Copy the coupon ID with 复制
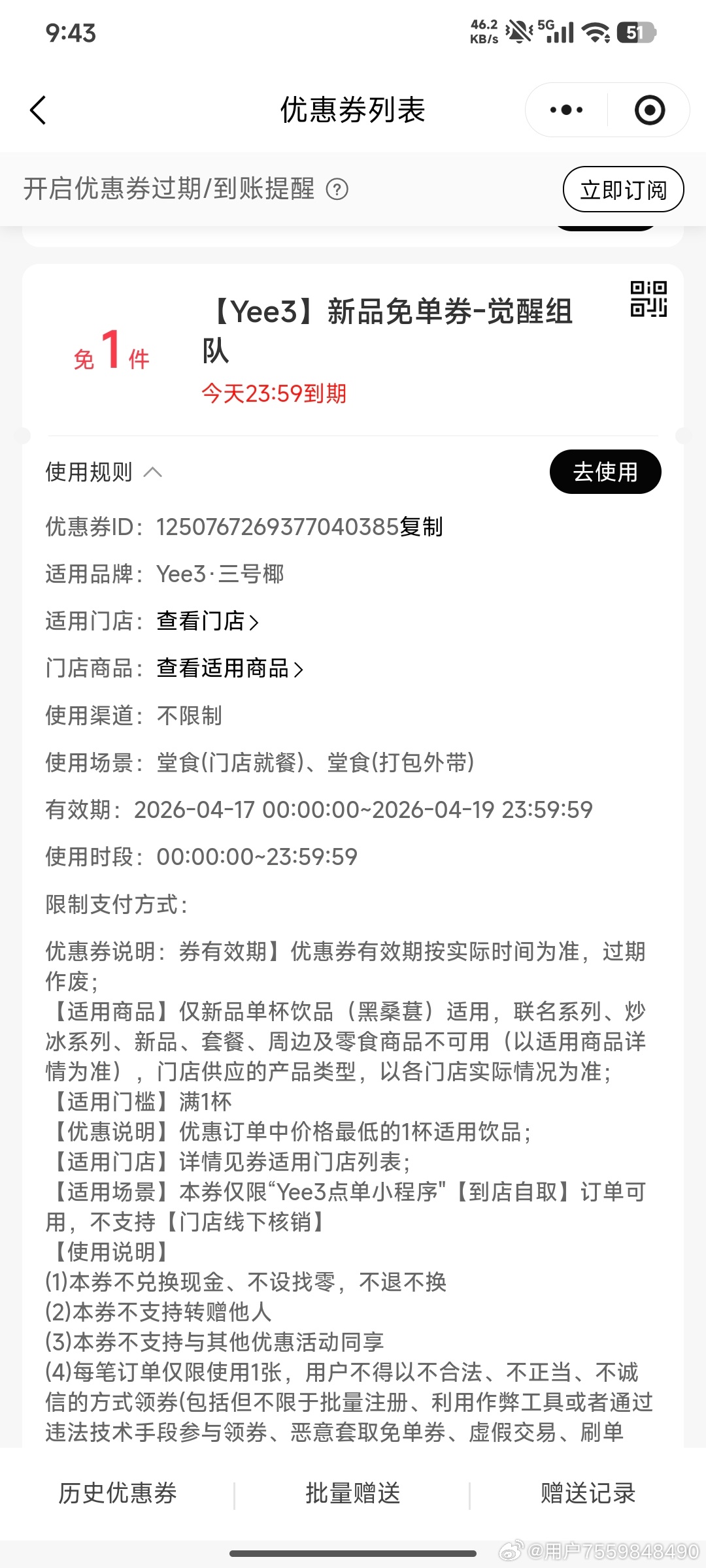This screenshot has height=1568, width=706. [422, 527]
